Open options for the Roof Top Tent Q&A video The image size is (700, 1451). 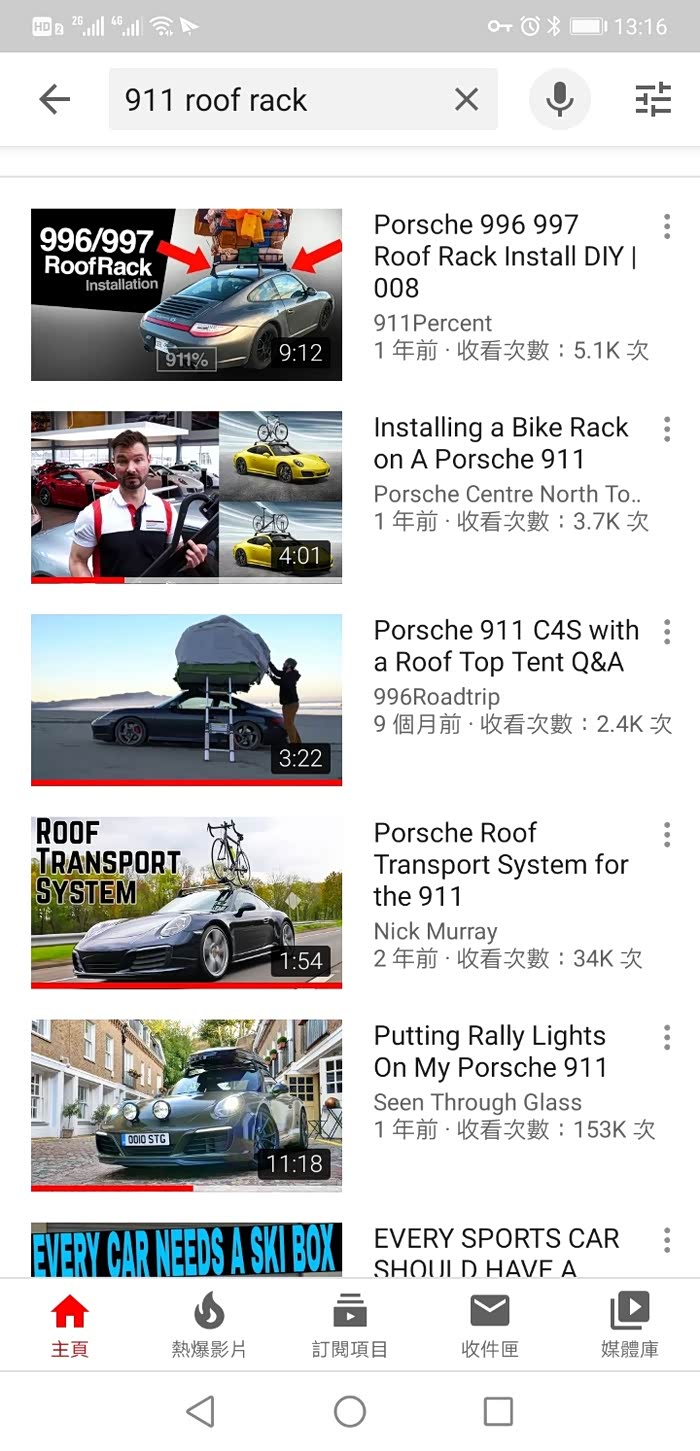pos(667,632)
